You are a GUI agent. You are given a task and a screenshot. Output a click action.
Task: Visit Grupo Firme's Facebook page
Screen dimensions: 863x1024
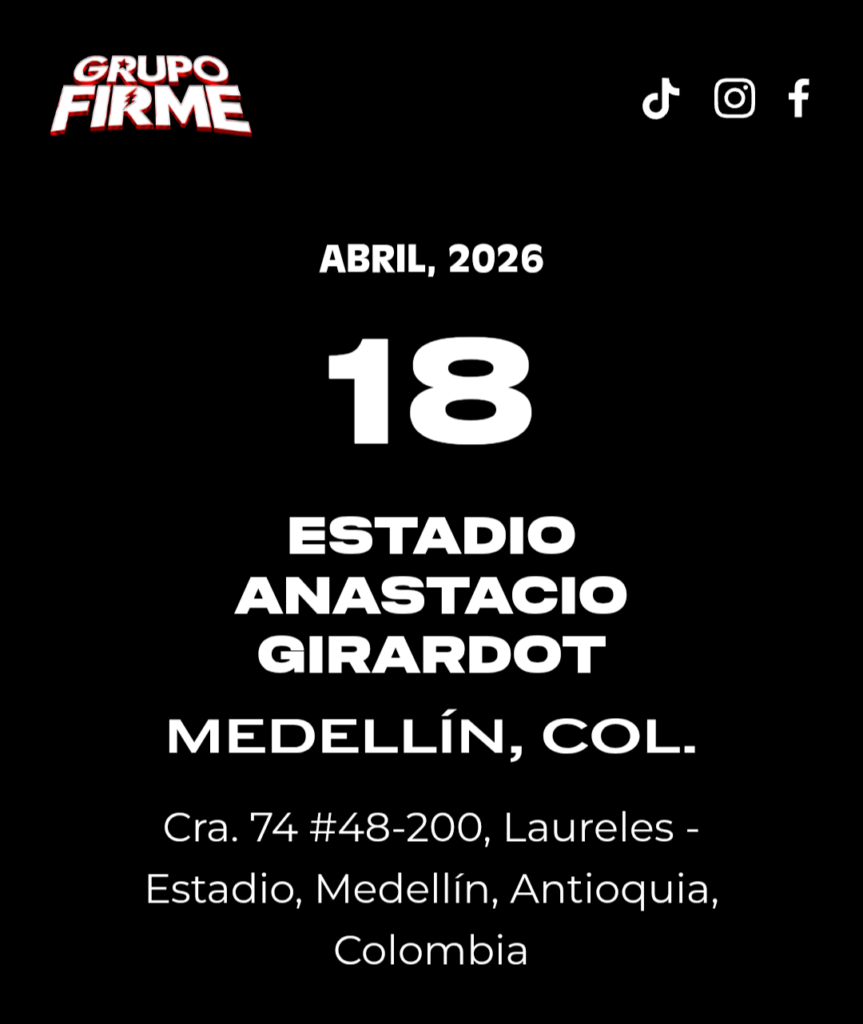coord(798,98)
